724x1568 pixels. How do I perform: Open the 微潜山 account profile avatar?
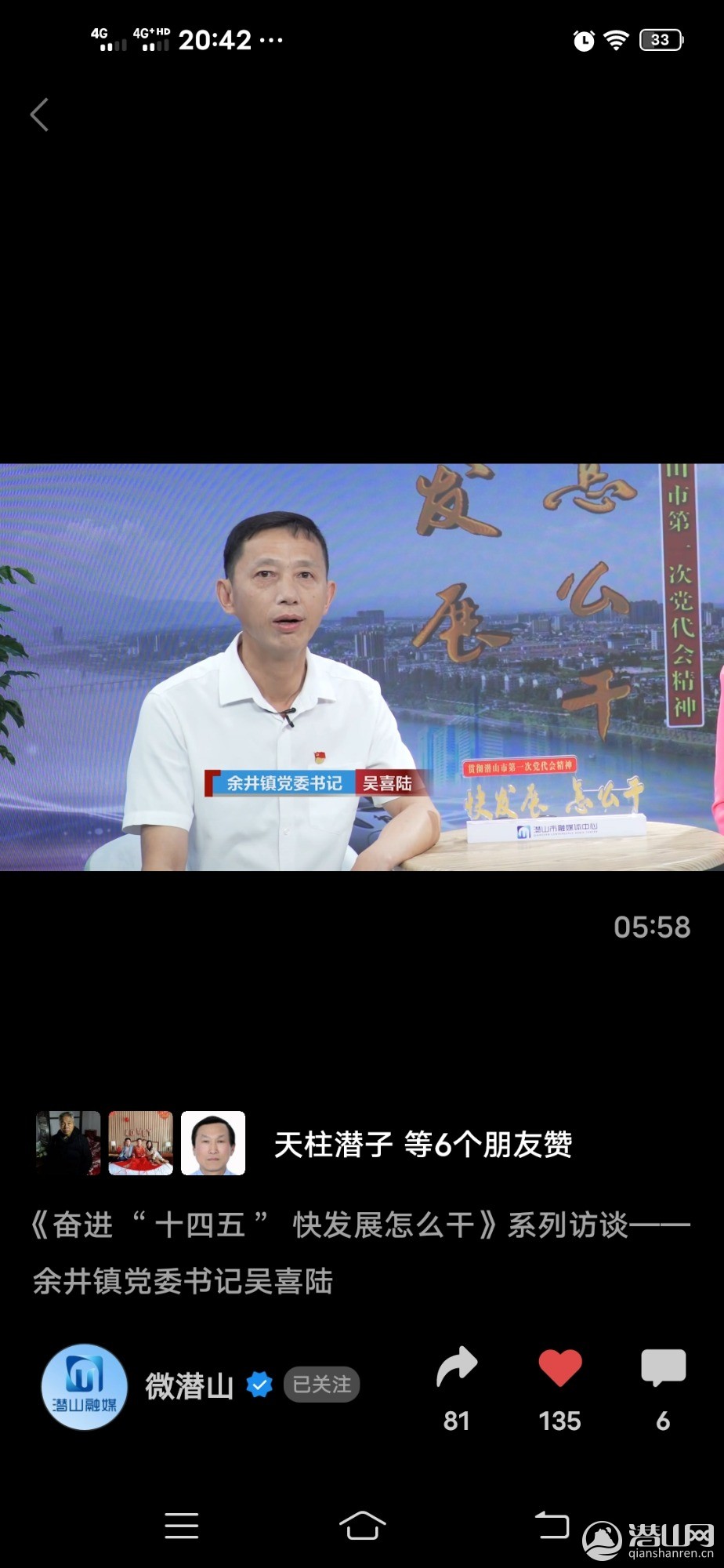tap(84, 1386)
